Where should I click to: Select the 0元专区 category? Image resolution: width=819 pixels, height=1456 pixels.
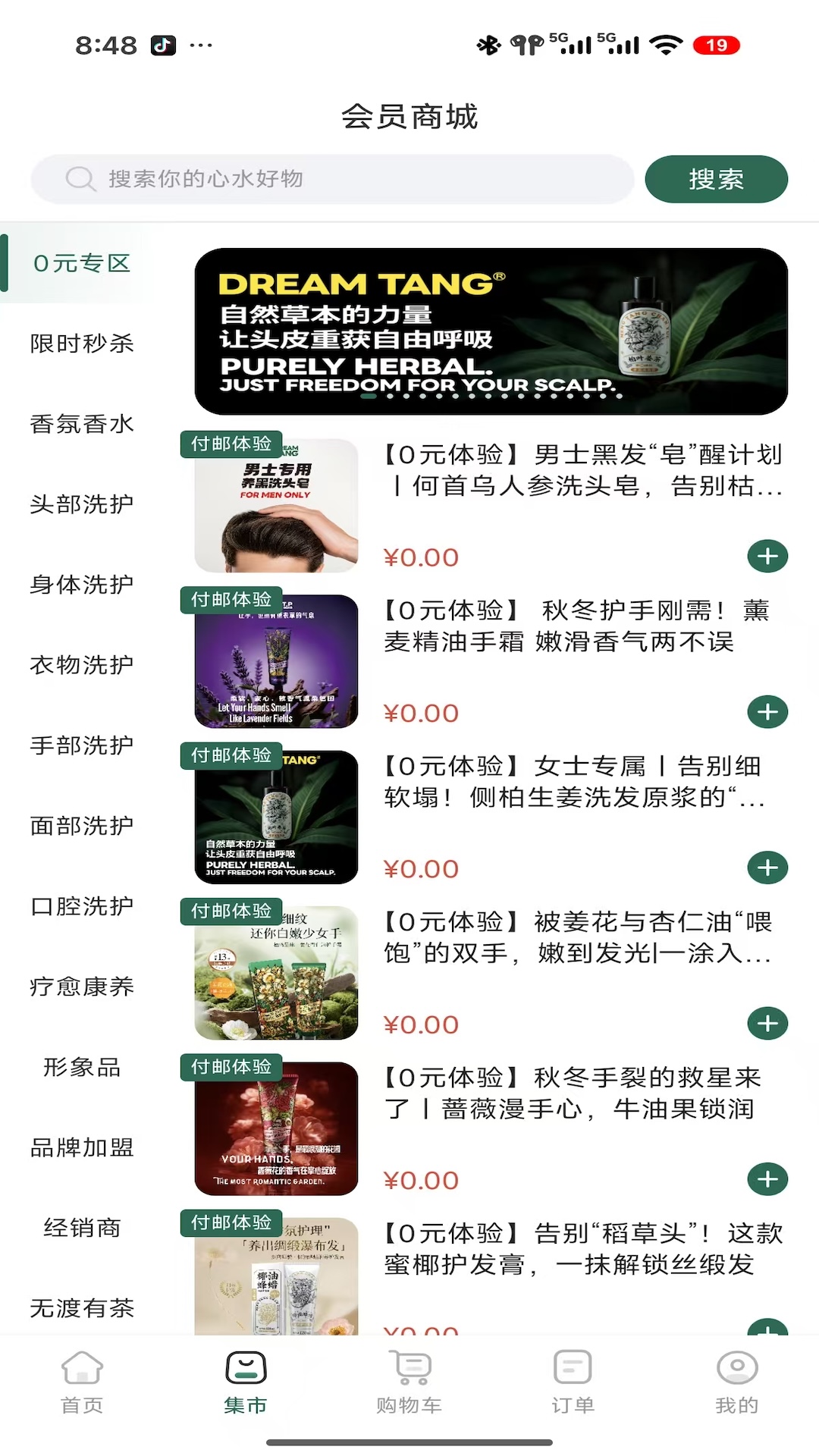[82, 263]
